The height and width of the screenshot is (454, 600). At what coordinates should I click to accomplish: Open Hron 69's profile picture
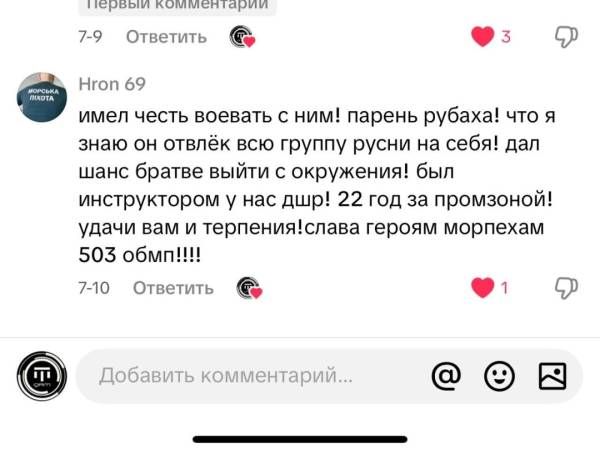41,97
